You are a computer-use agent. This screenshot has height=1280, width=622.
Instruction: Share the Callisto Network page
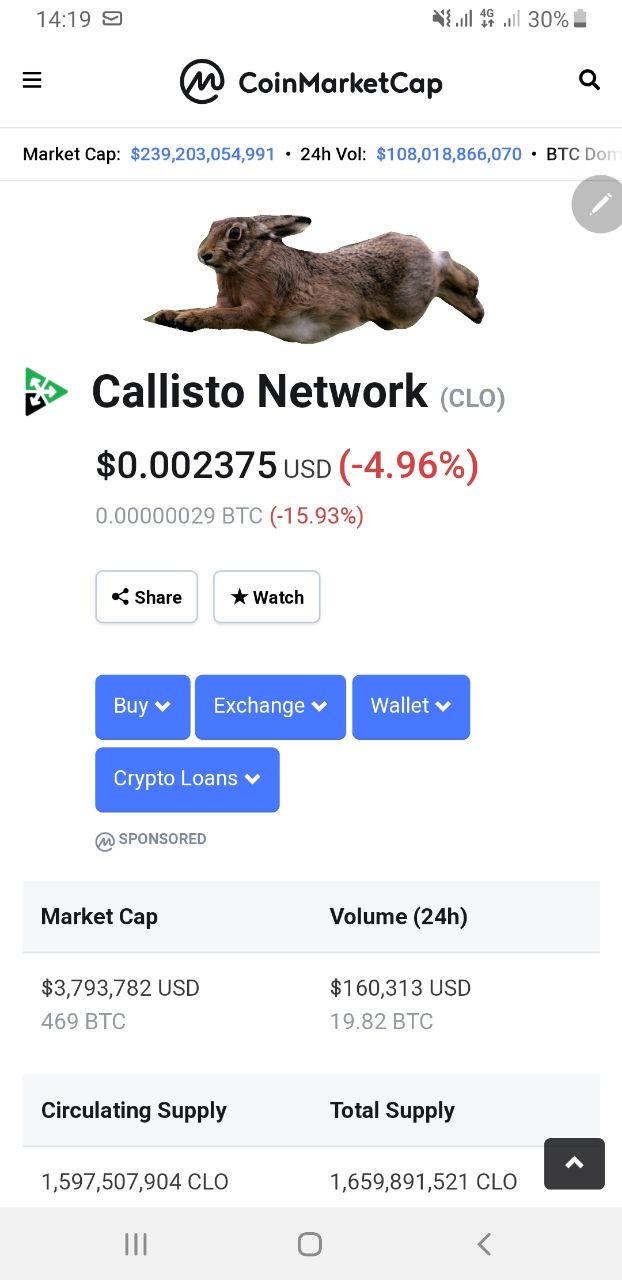point(147,597)
